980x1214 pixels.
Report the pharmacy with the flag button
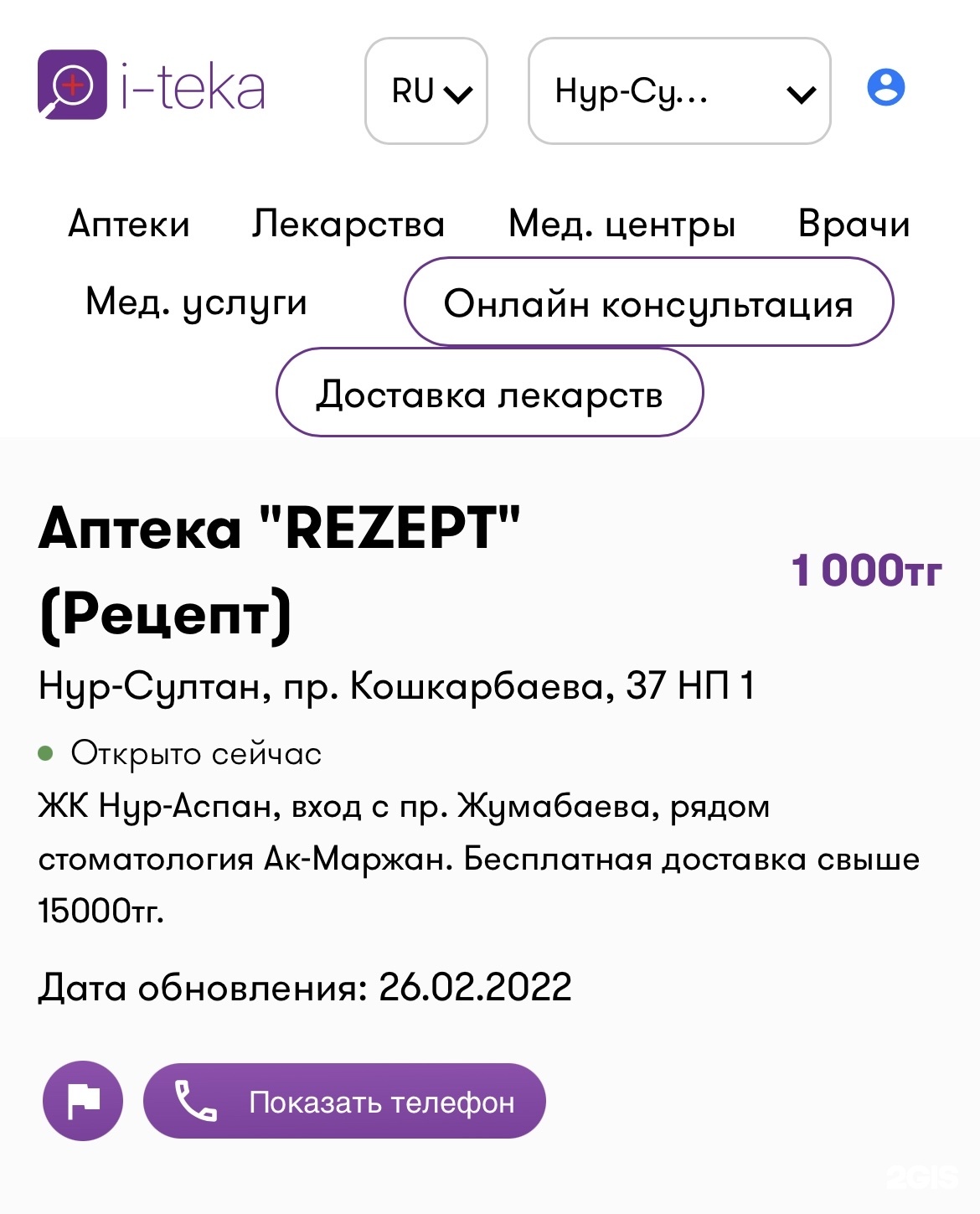(x=83, y=1101)
